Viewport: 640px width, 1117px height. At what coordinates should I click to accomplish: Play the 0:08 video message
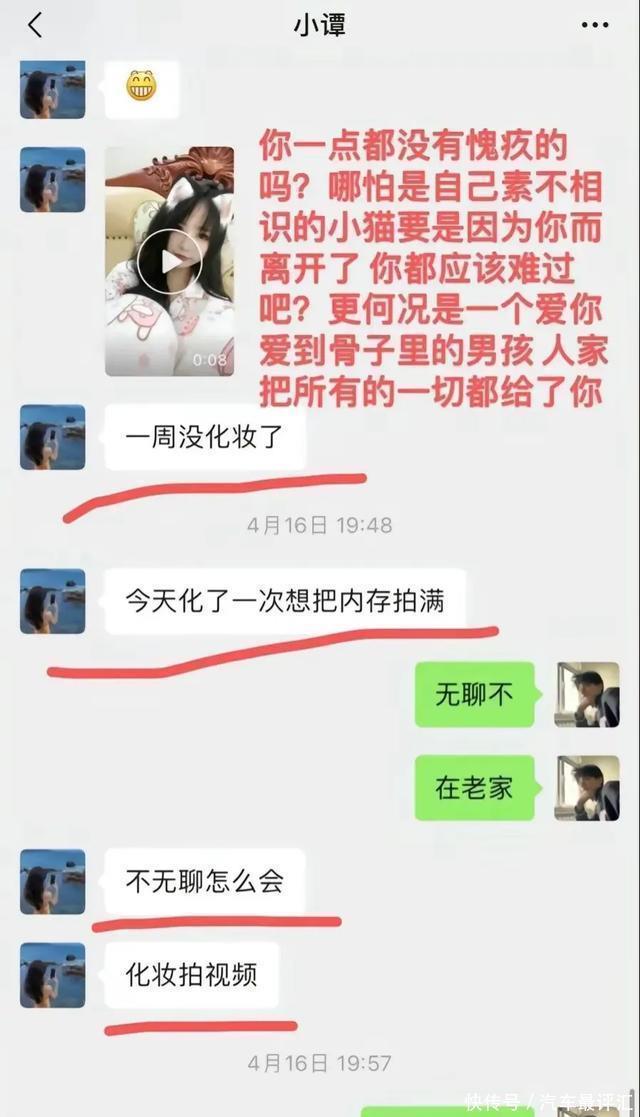169,261
